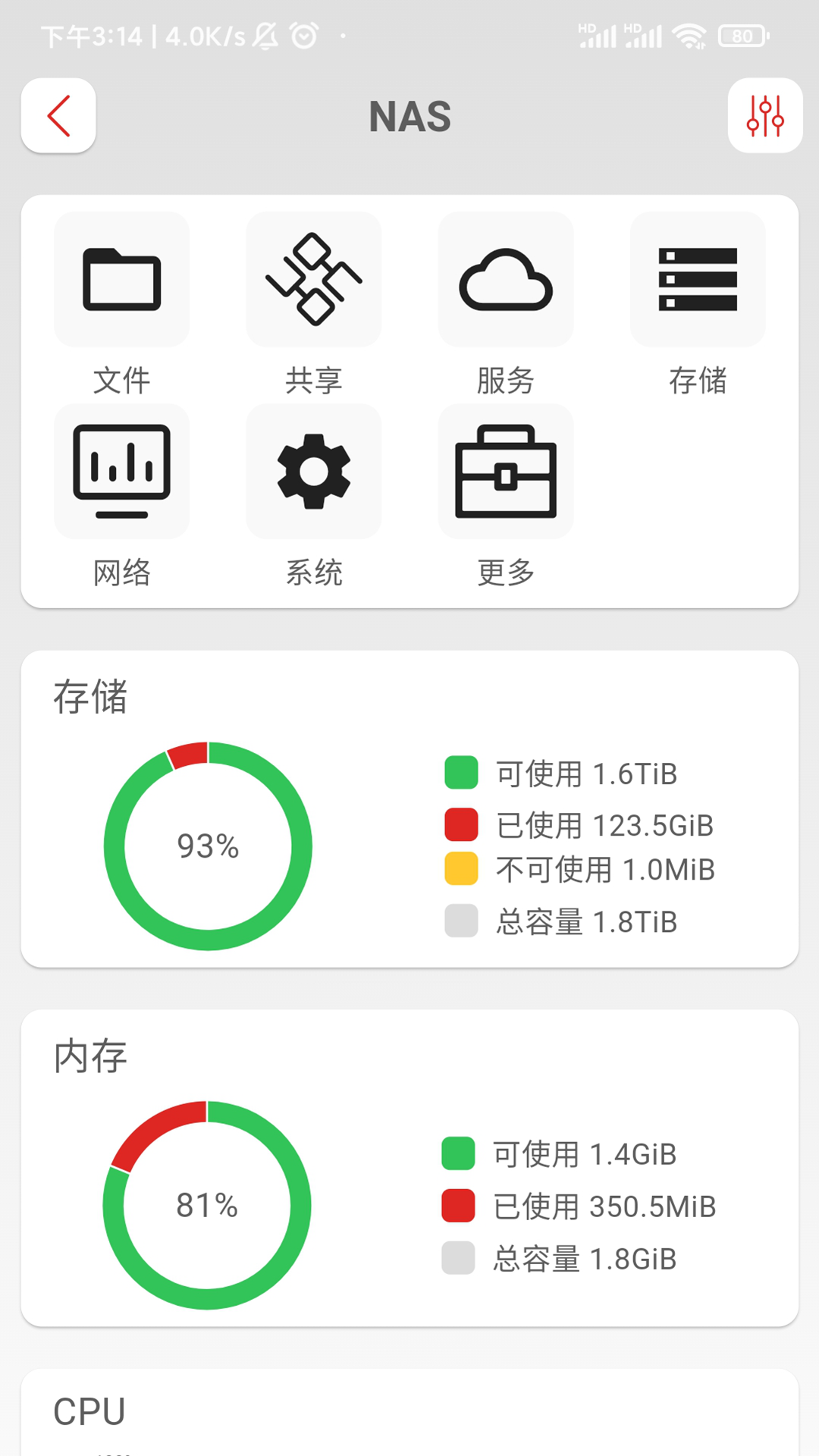The image size is (819, 1456).
Task: Open the 服务 services section
Action: pos(505,280)
